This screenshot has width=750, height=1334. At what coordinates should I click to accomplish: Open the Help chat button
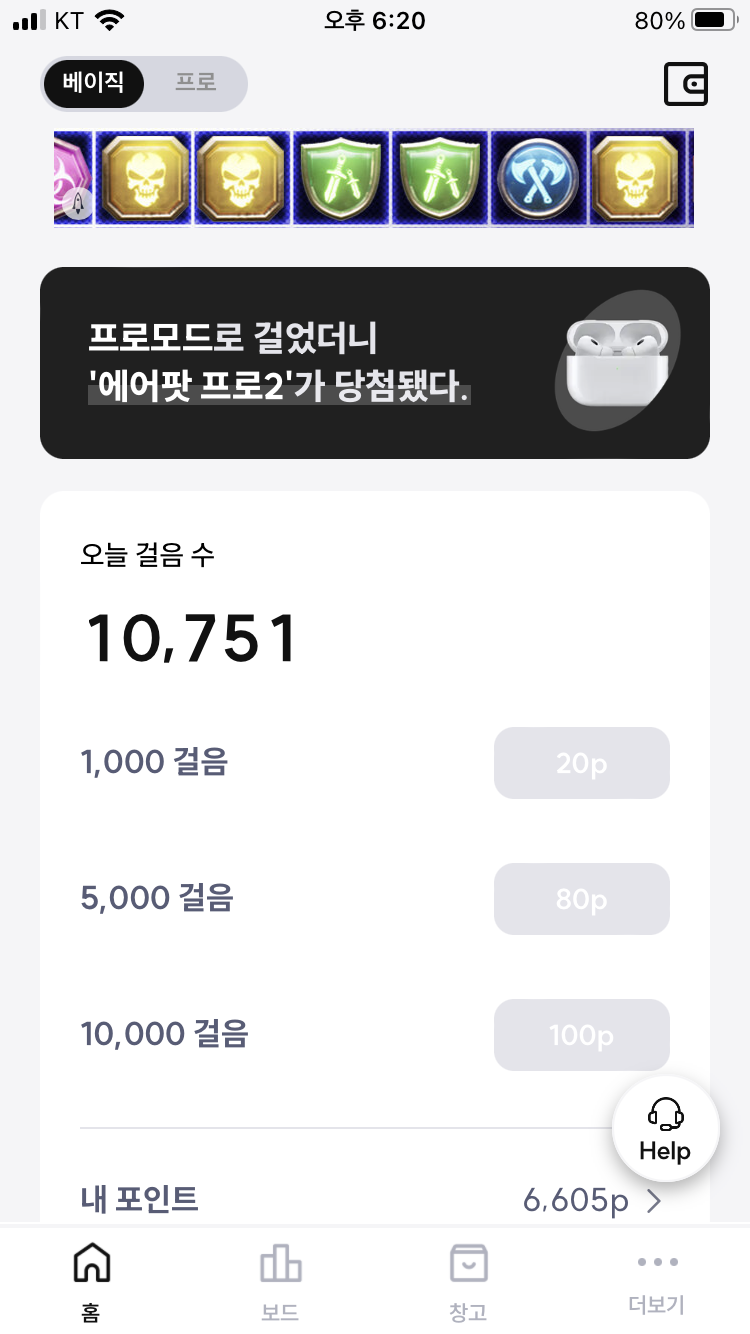pyautogui.click(x=665, y=1128)
